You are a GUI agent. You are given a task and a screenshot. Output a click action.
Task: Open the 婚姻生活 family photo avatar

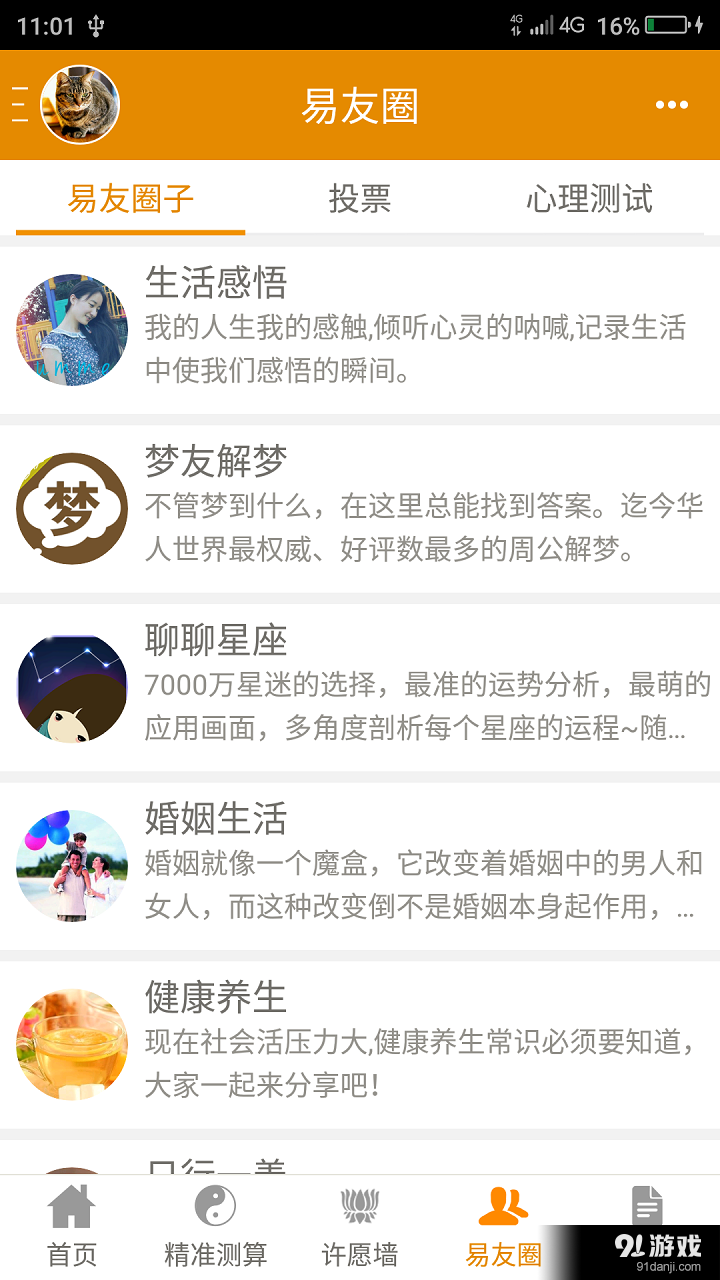(x=71, y=865)
